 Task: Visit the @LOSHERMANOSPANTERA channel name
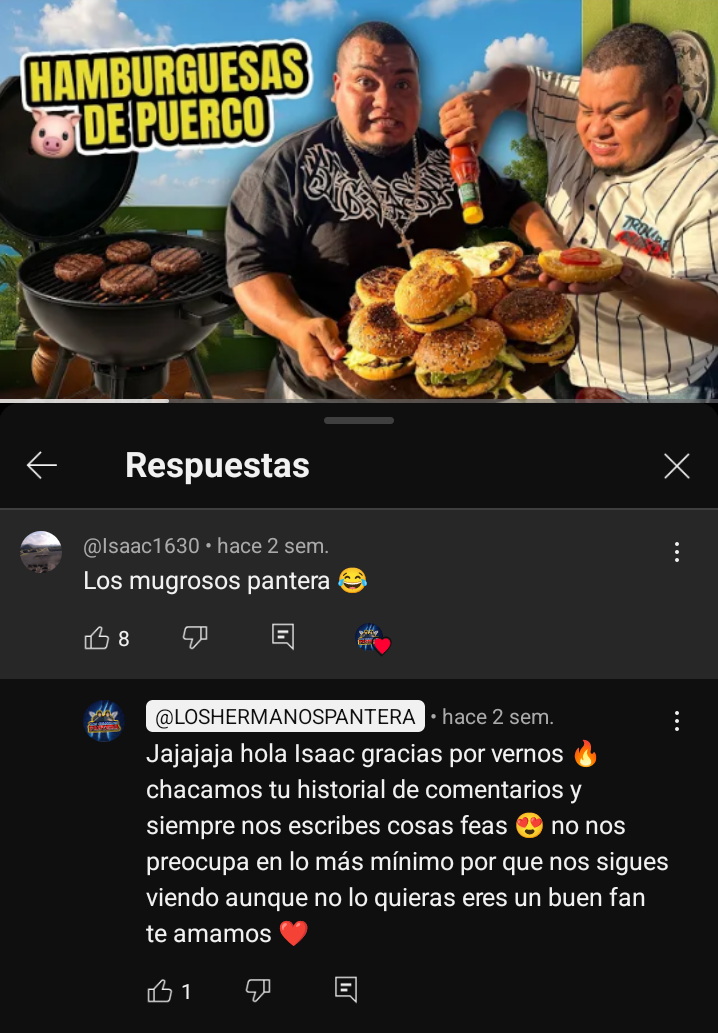click(285, 717)
